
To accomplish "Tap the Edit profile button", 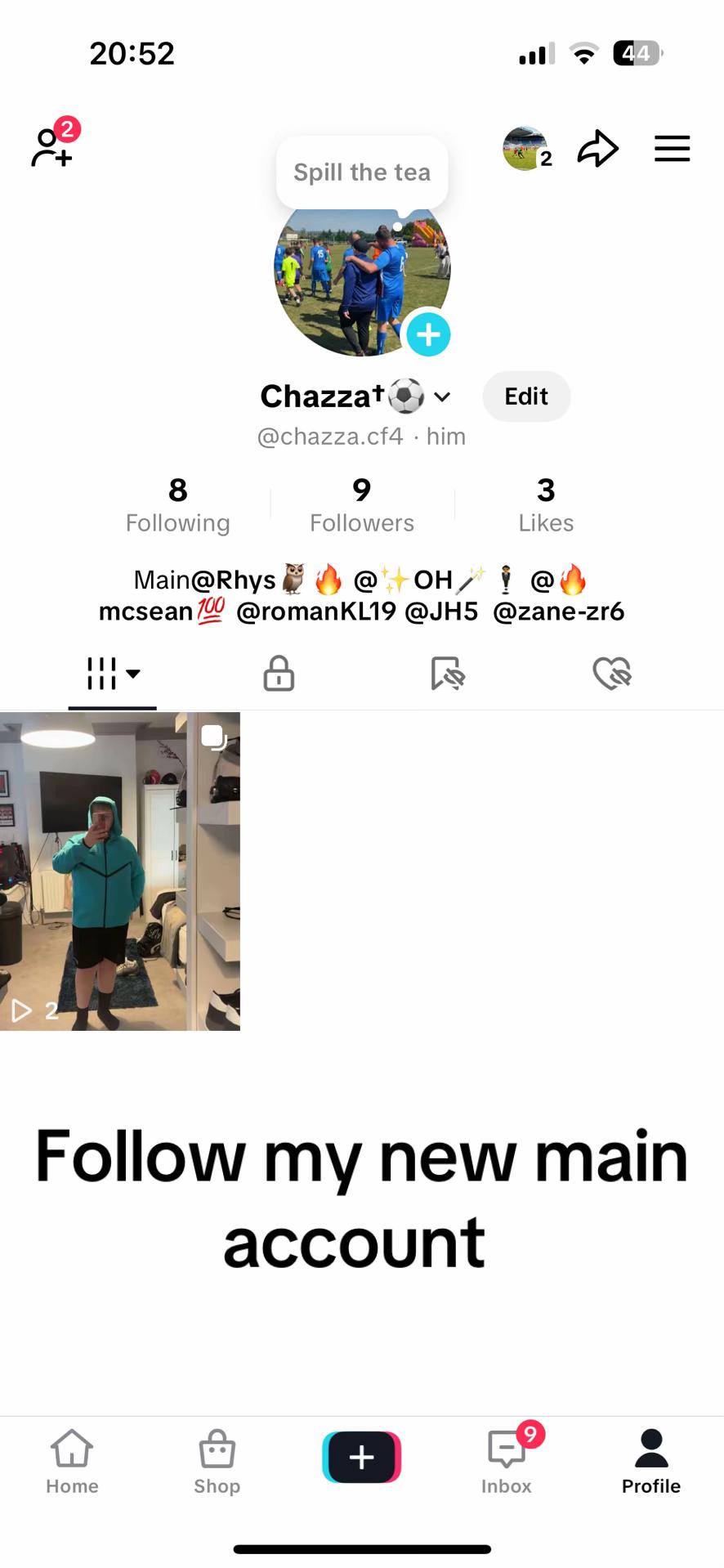I will coord(526,396).
